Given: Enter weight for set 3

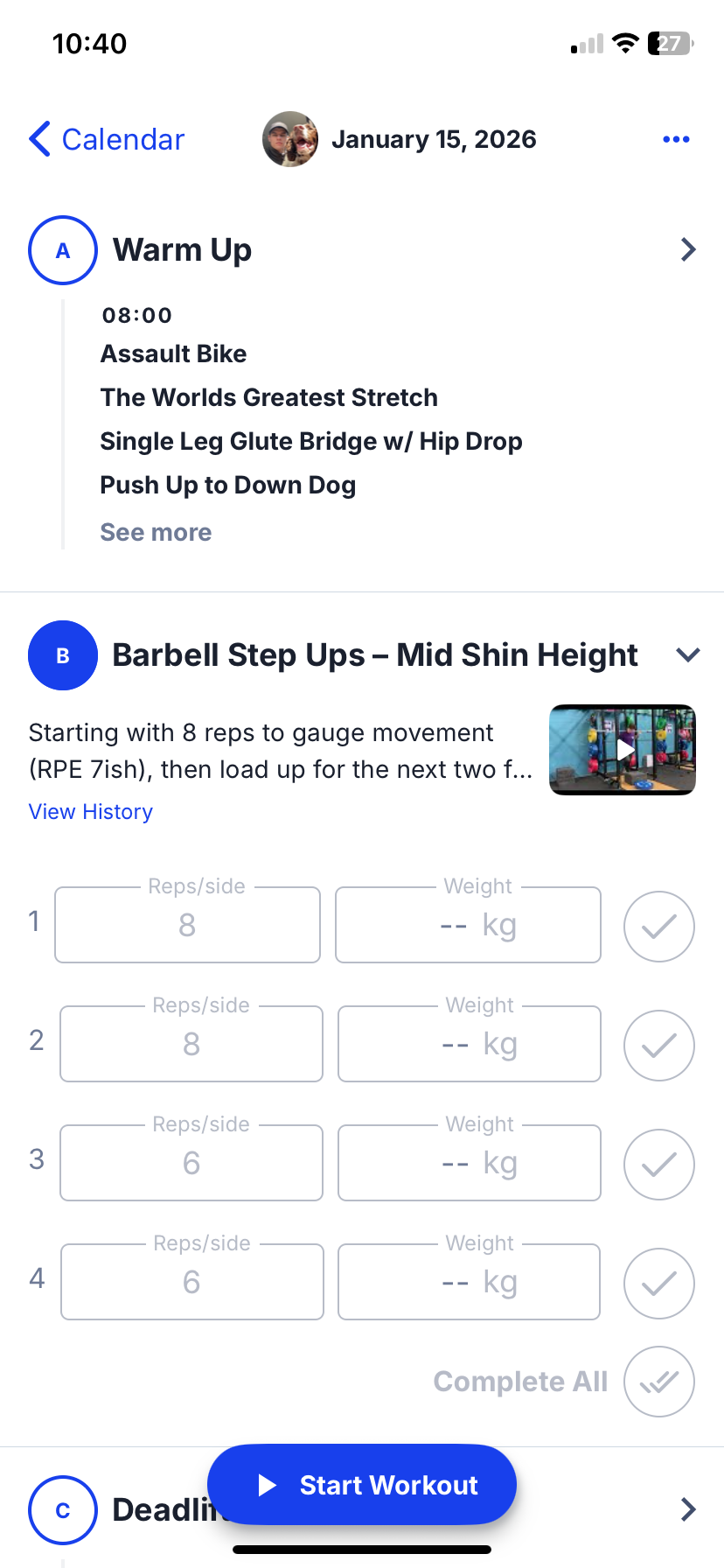Looking at the screenshot, I should tap(470, 1163).
